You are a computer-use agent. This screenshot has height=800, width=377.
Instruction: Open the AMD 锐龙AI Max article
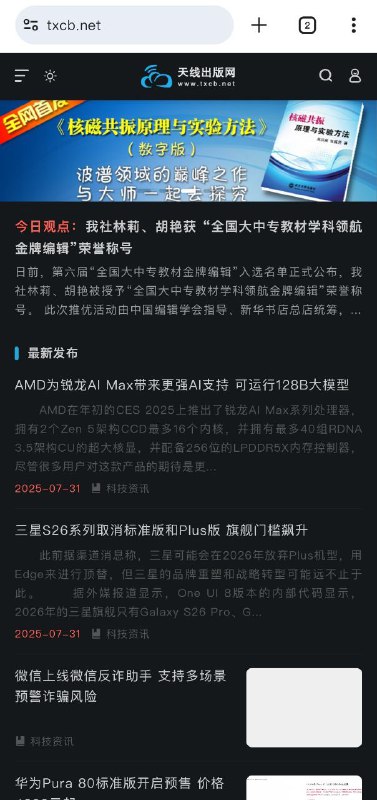[182, 385]
